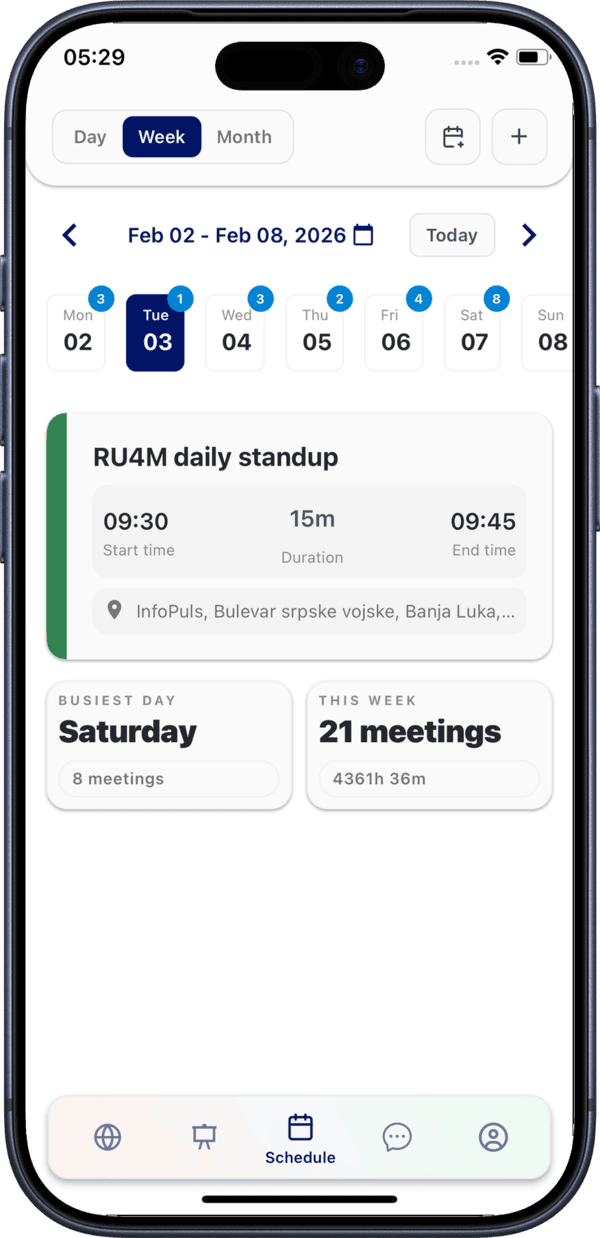Select Thursday 05

tap(316, 333)
